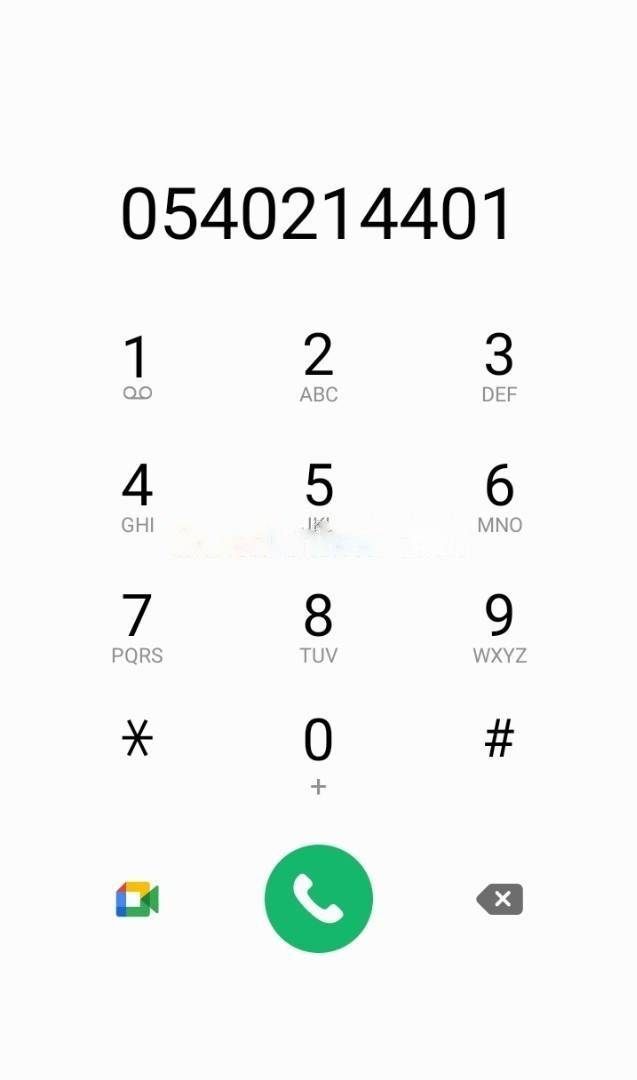This screenshot has width=637, height=1080.
Task: Start a Google Meet video call
Action: point(137,899)
